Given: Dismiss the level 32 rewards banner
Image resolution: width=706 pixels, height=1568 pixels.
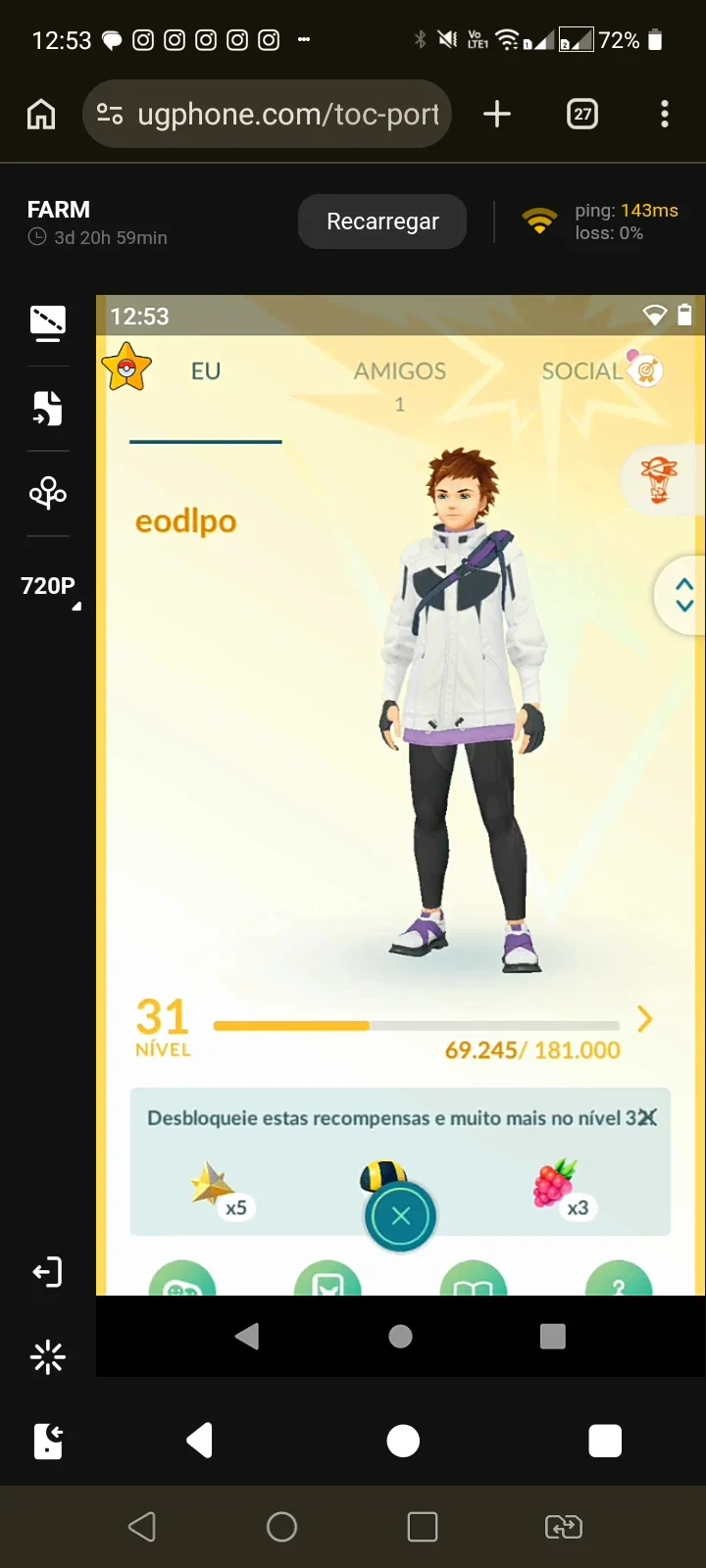Looking at the screenshot, I should [648, 1118].
